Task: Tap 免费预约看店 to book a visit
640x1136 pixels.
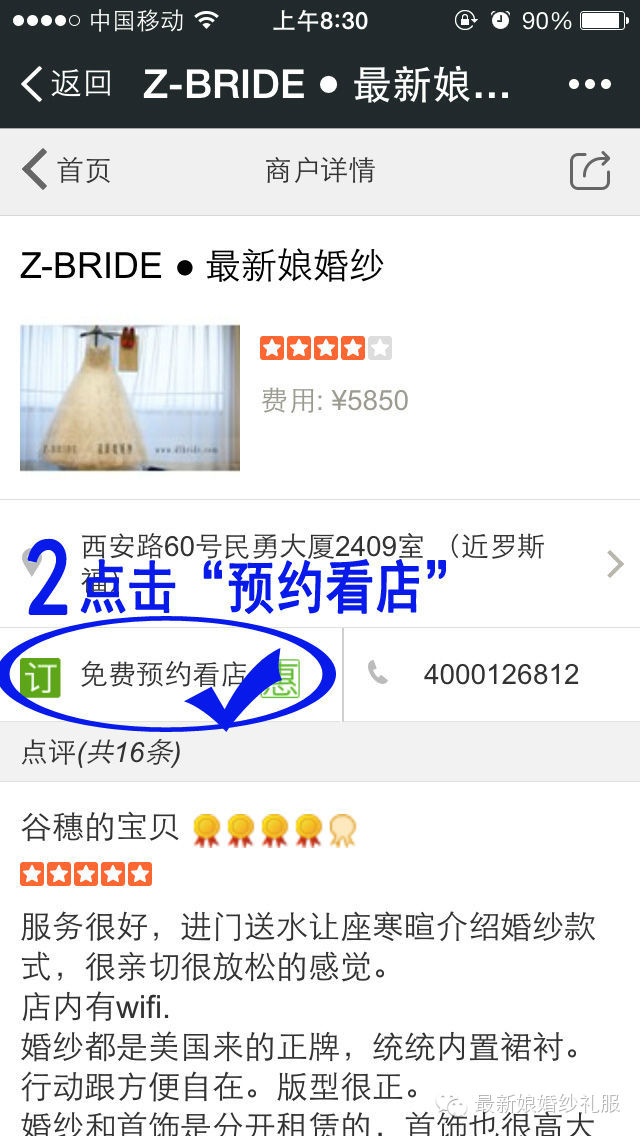Action: [x=171, y=674]
